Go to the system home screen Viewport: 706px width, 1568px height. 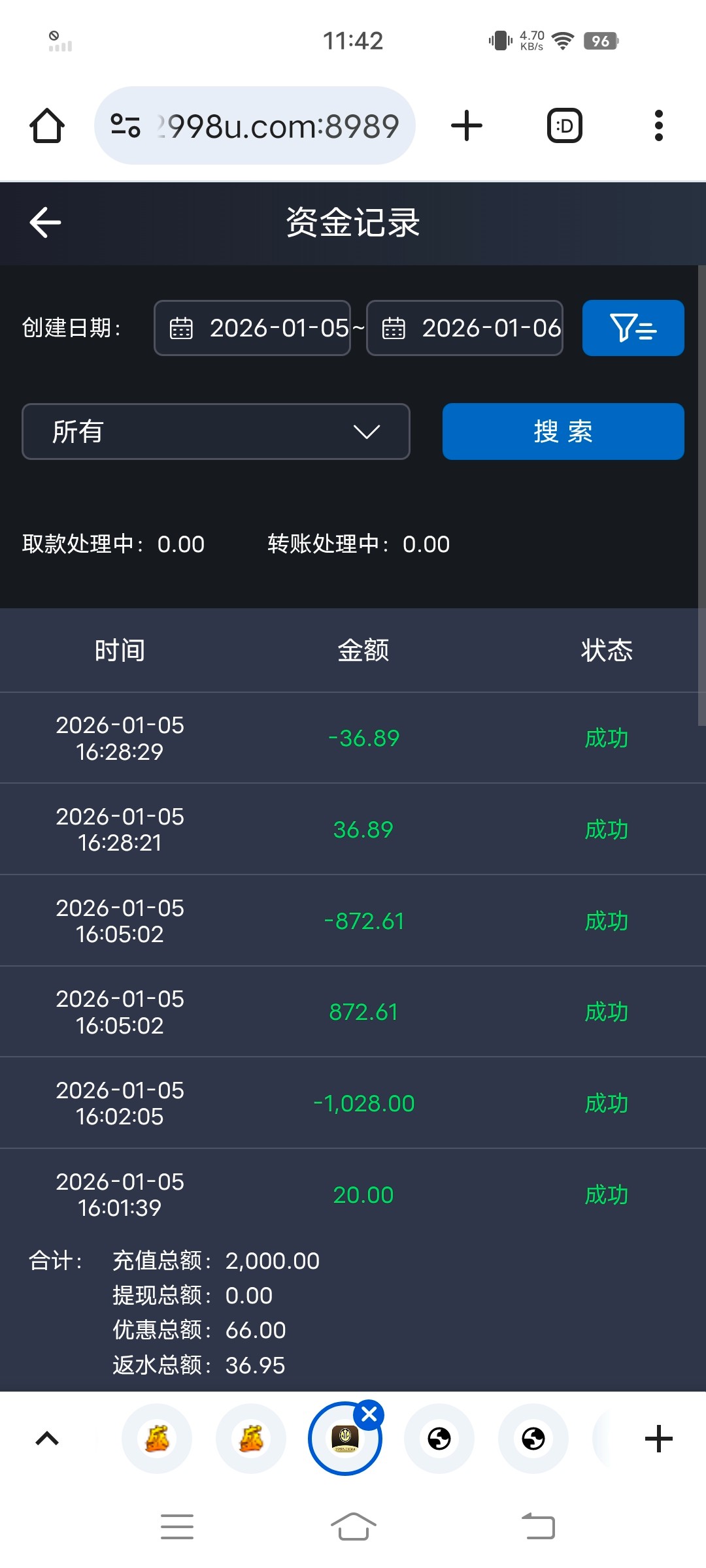(353, 1527)
